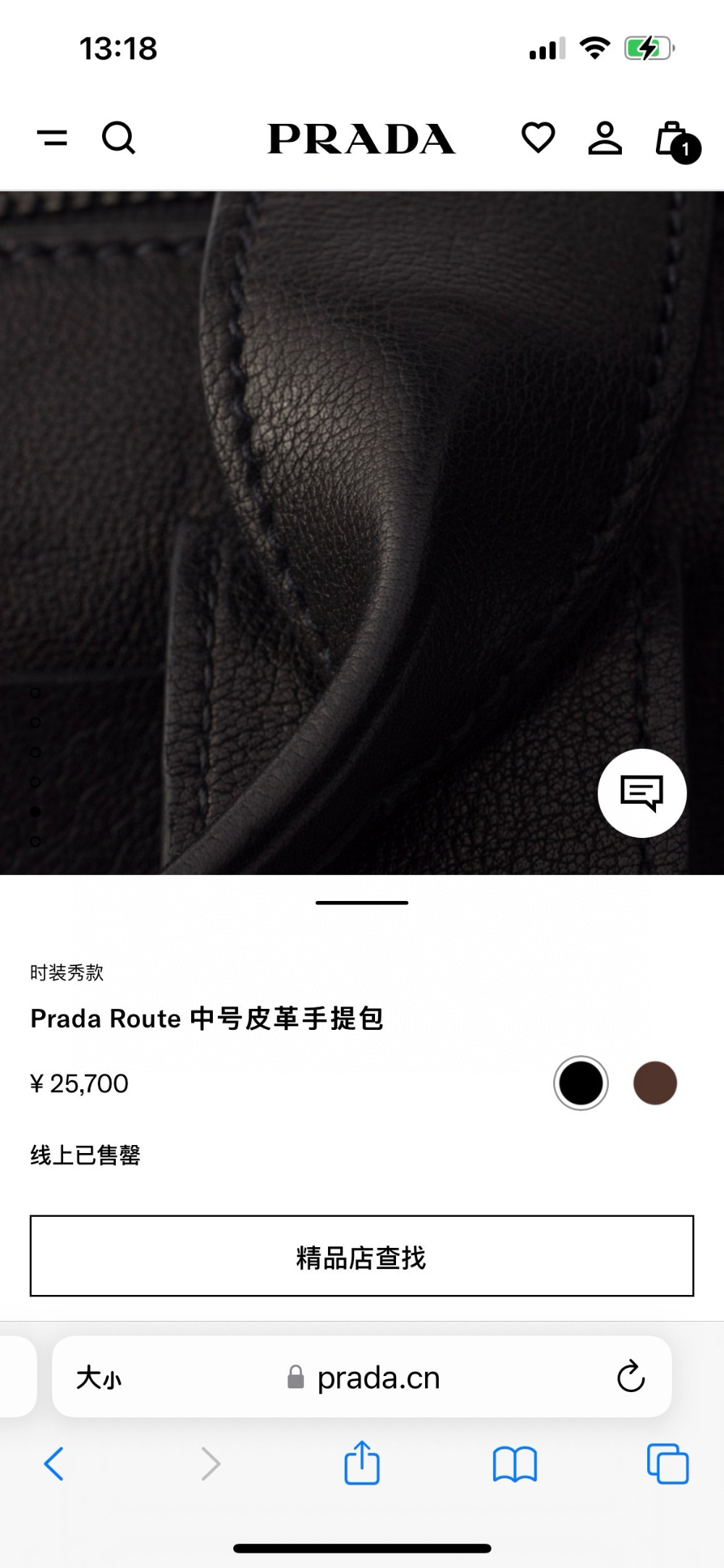Select the black color swatch
The image size is (724, 1568).
coord(581,1083)
